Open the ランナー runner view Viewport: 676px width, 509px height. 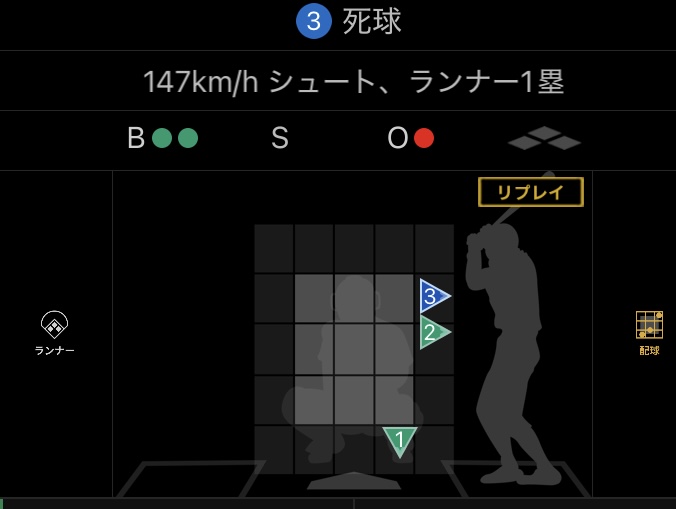[54, 333]
